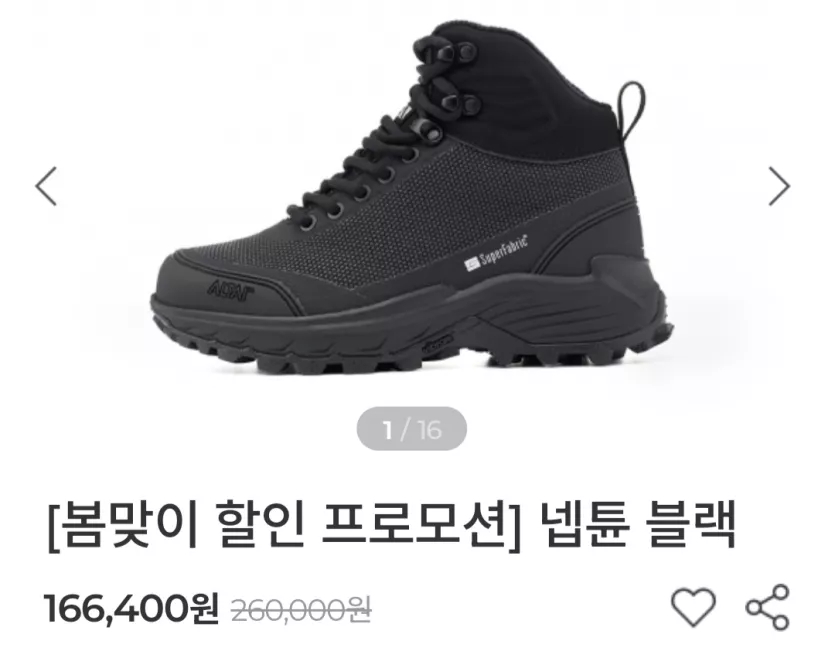Add the 넵튠 블랙 boots to wishlist

(x=693, y=607)
